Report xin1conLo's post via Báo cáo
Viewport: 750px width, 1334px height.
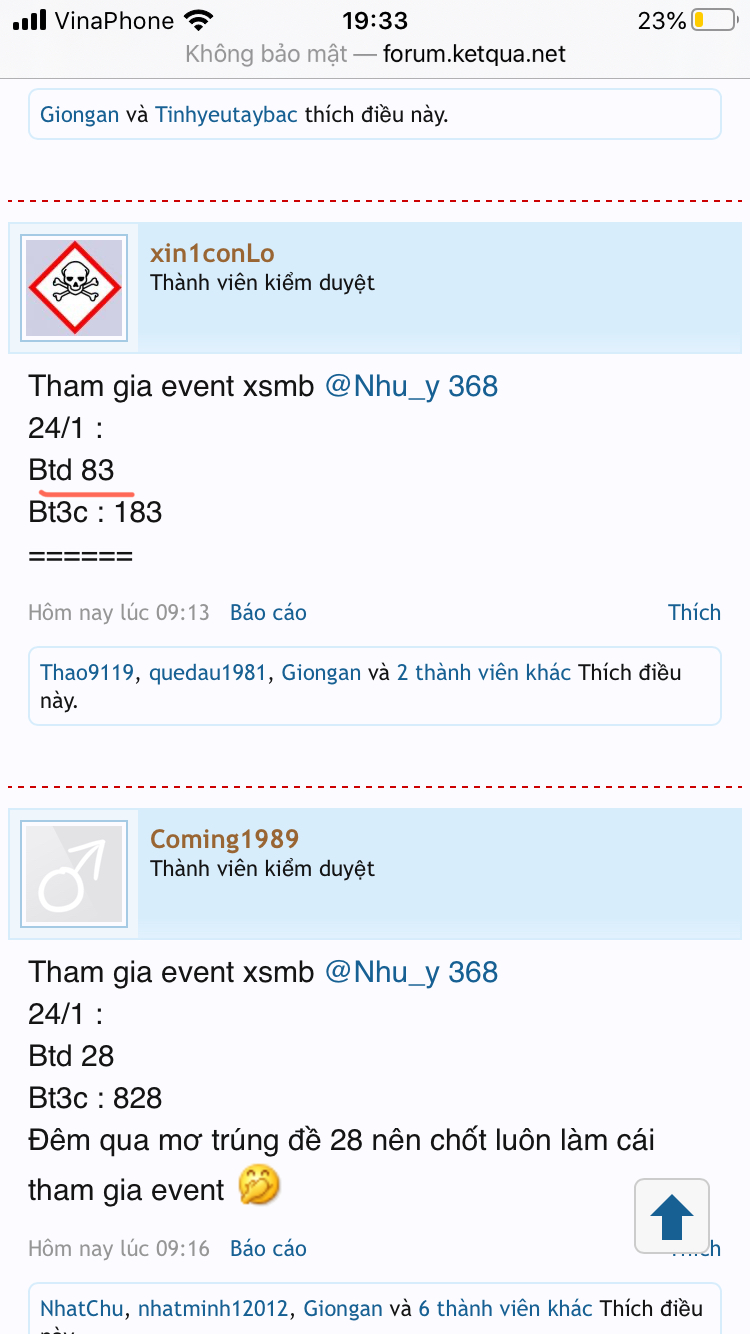pos(268,613)
